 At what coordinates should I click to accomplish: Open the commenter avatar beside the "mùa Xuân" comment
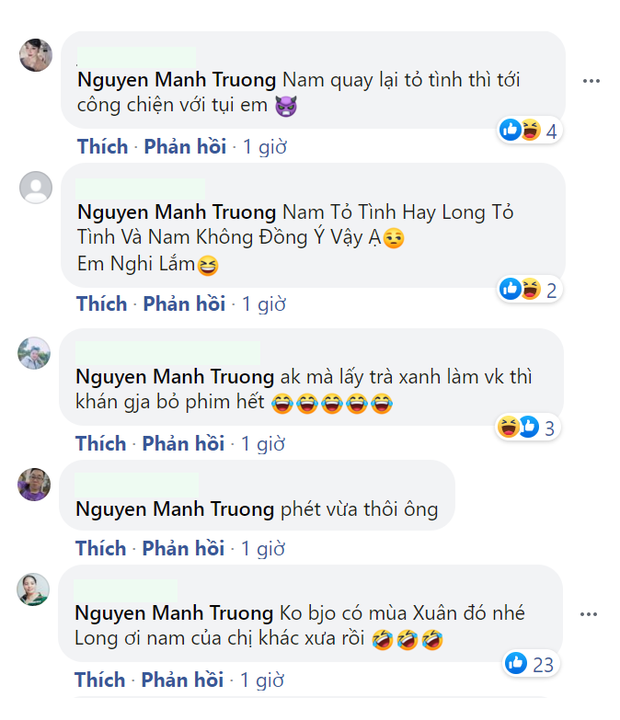(x=35, y=589)
